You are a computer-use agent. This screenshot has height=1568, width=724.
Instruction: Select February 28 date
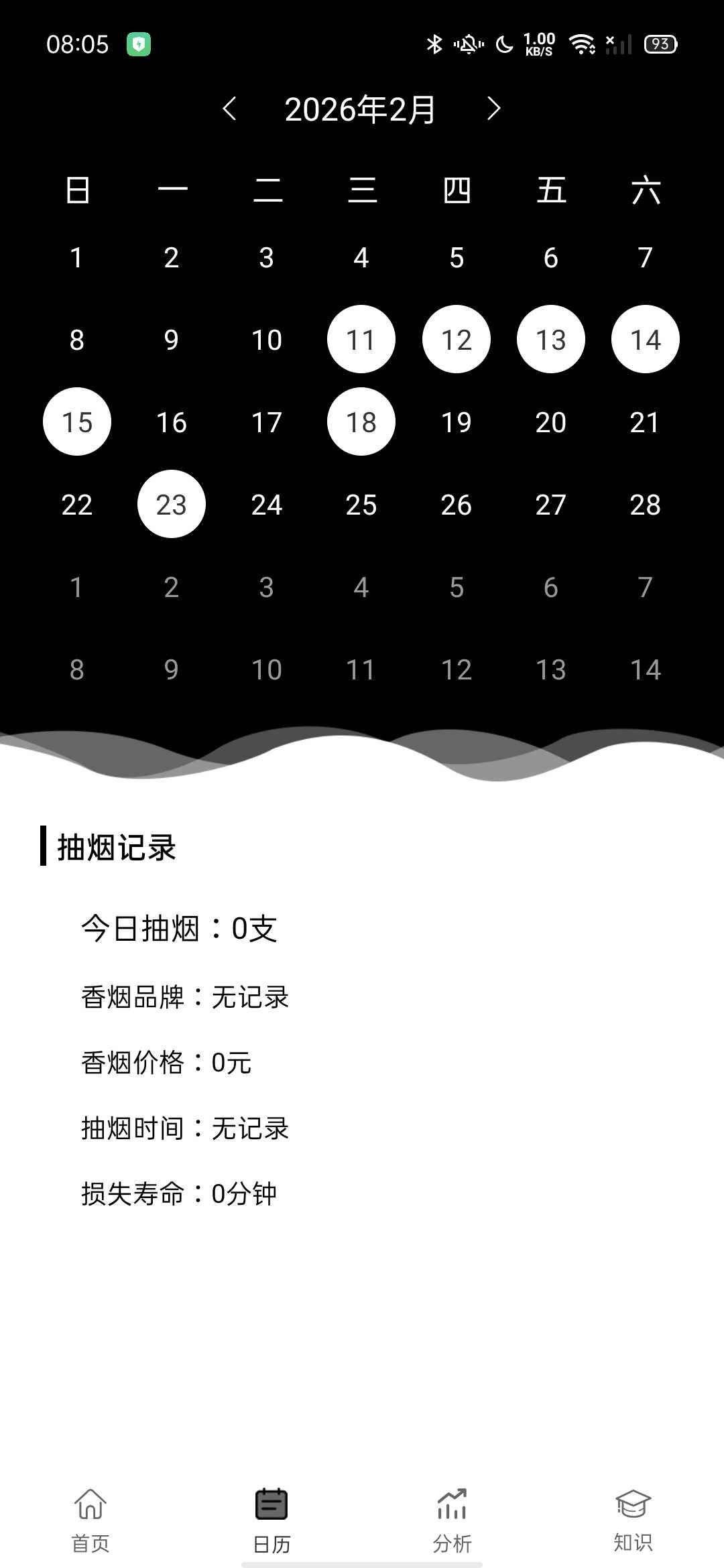[646, 505]
